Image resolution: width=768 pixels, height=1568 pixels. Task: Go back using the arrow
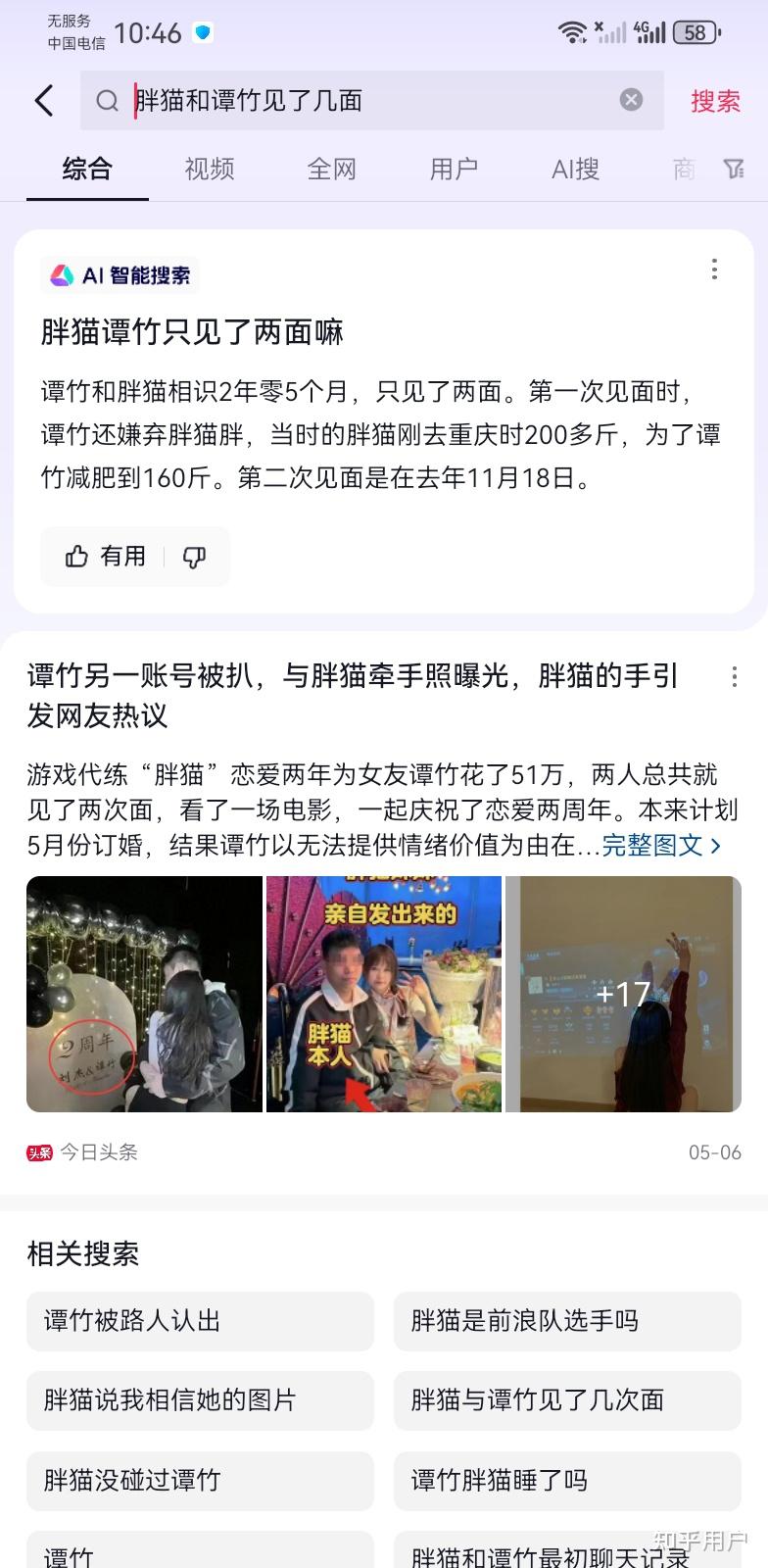(x=44, y=100)
